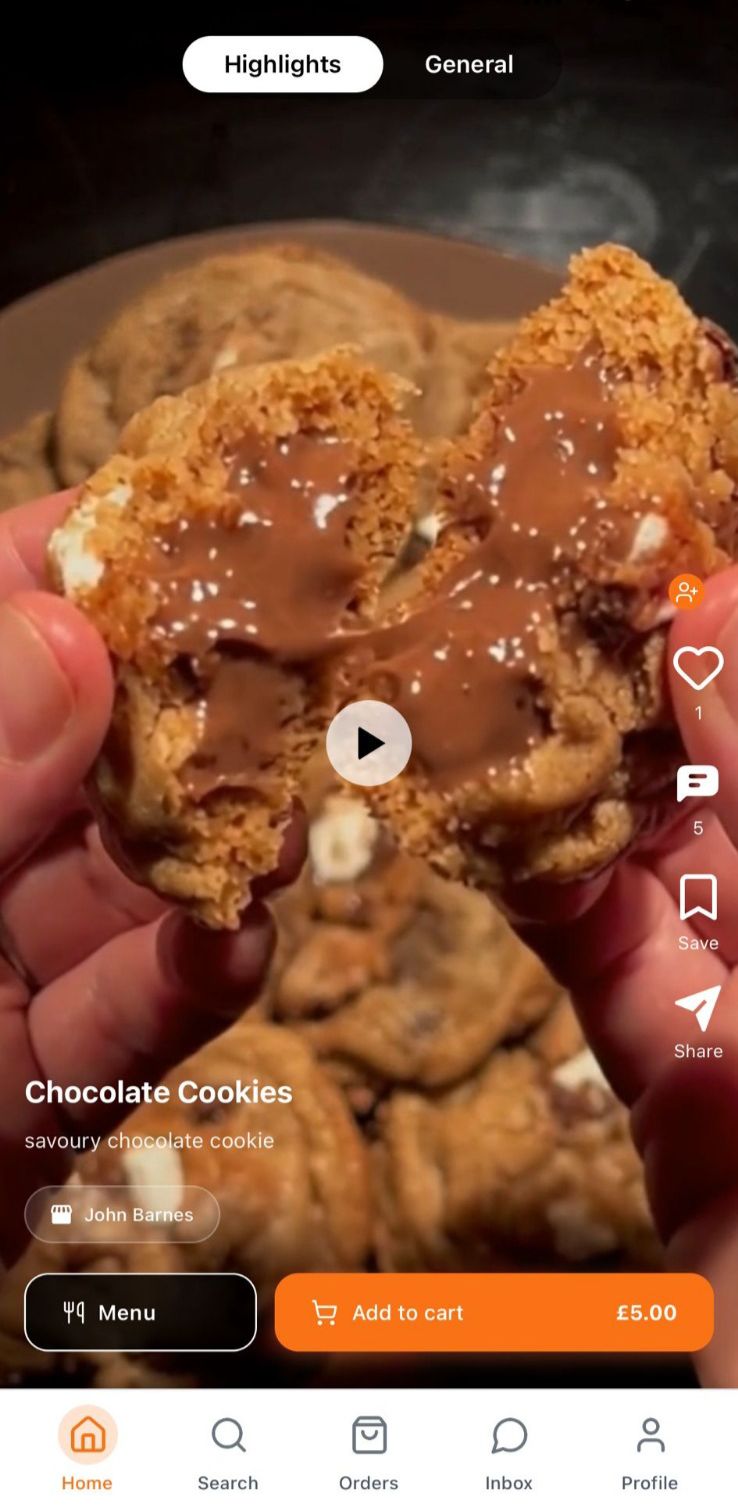The image size is (738, 1508).
Task: Follow the creator with the add-person icon
Action: pos(686,592)
